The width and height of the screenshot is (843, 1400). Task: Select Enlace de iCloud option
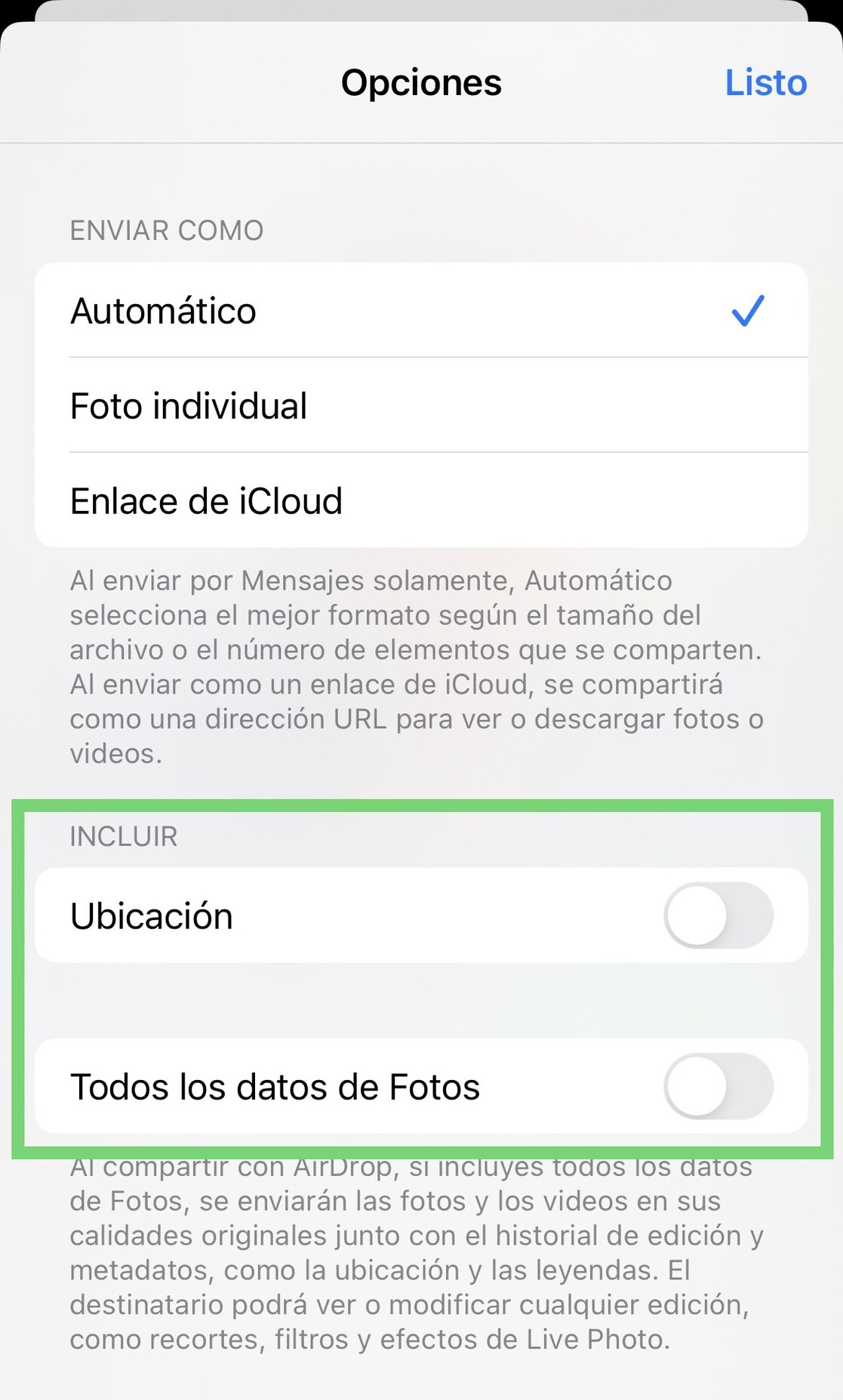(420, 500)
